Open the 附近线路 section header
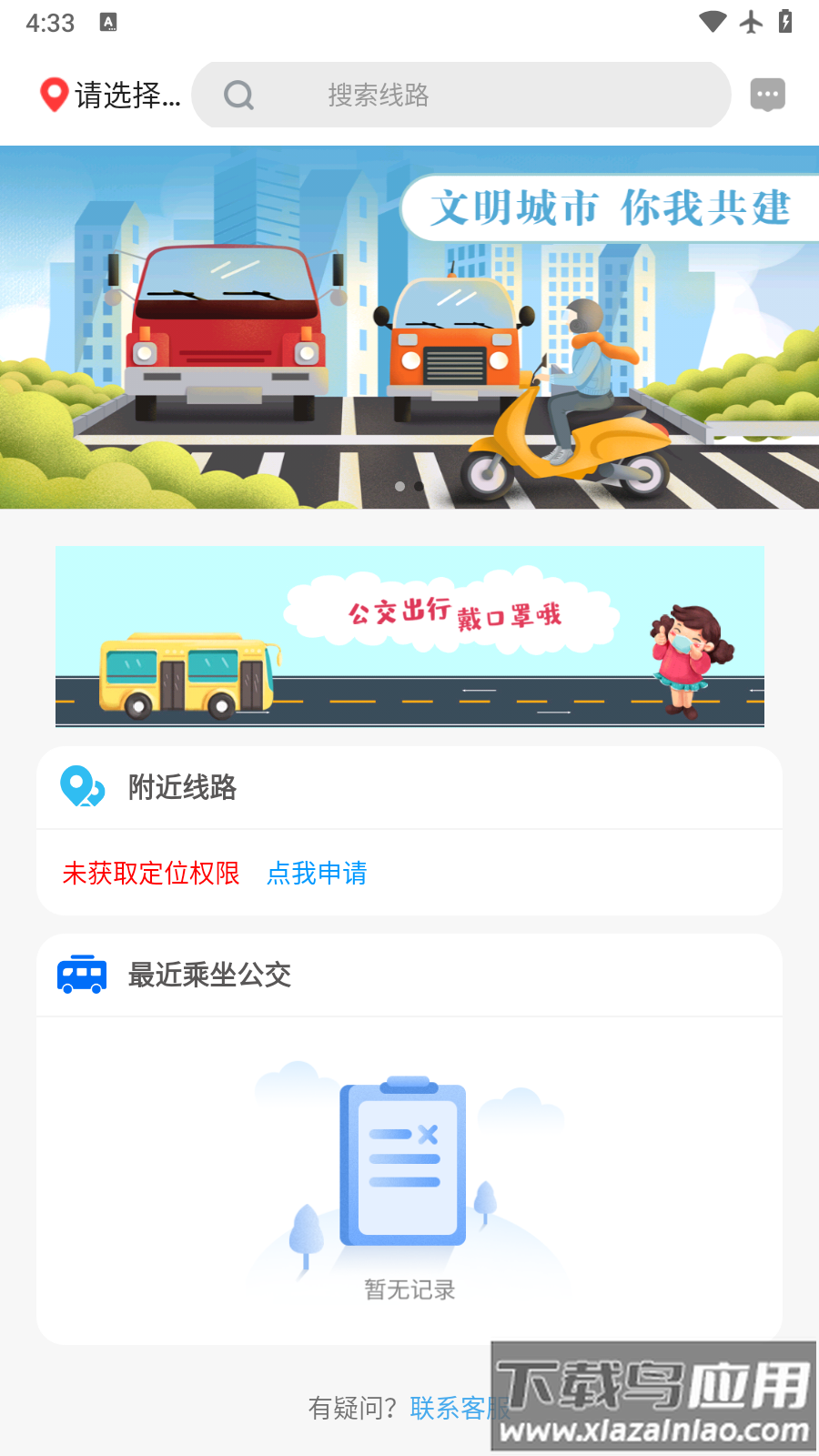Viewport: 819px width, 1456px height. pos(183,788)
